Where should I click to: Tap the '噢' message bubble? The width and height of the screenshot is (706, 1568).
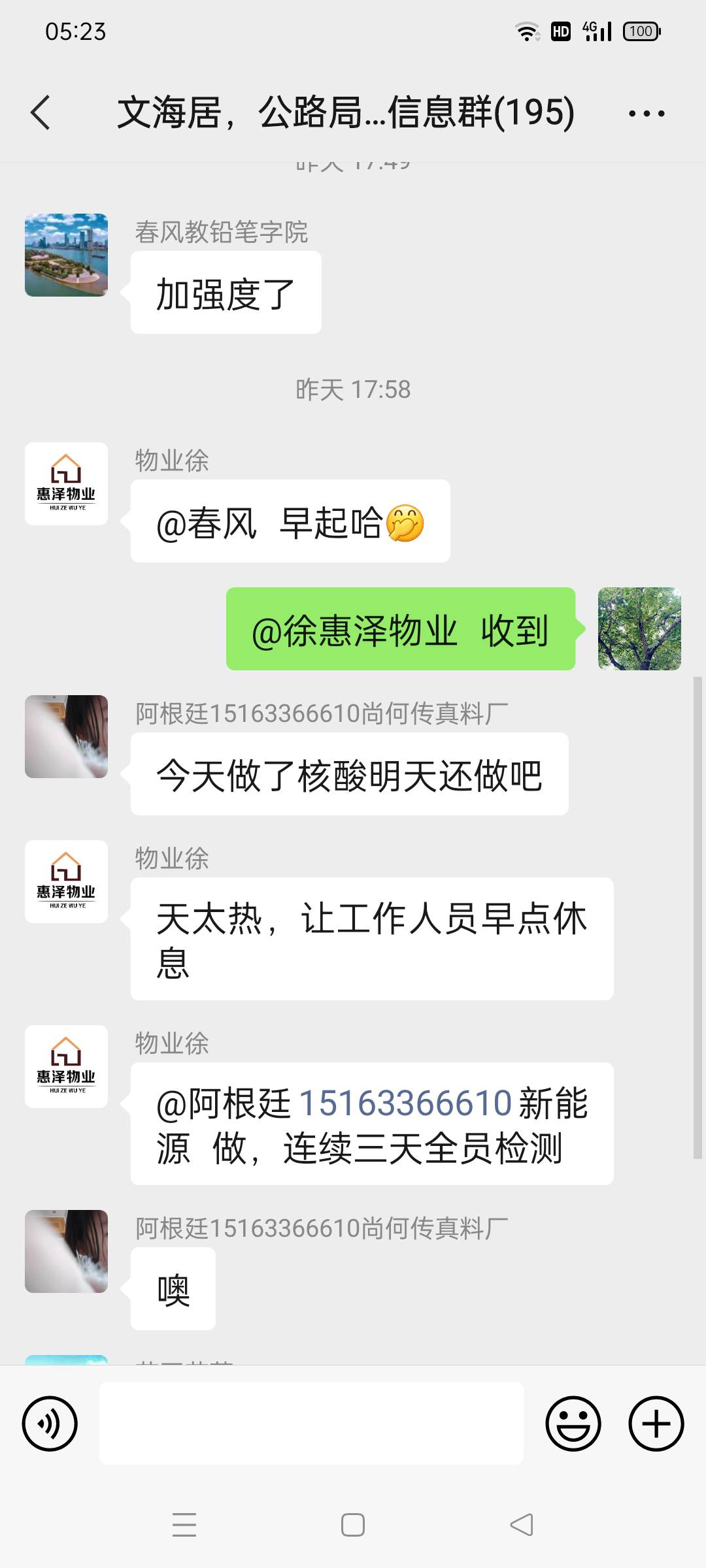172,1288
